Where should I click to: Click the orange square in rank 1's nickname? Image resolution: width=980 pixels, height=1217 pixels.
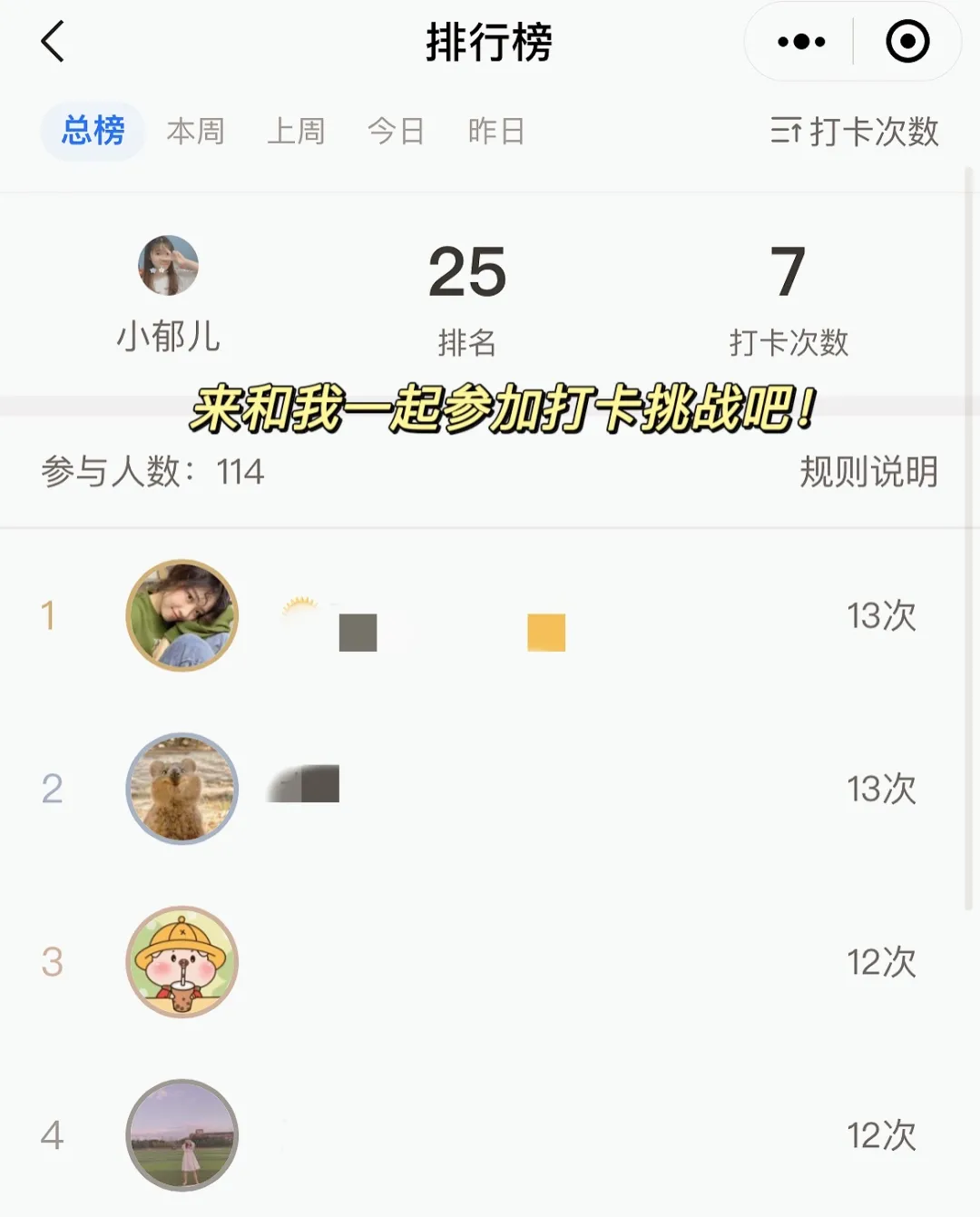[544, 633]
